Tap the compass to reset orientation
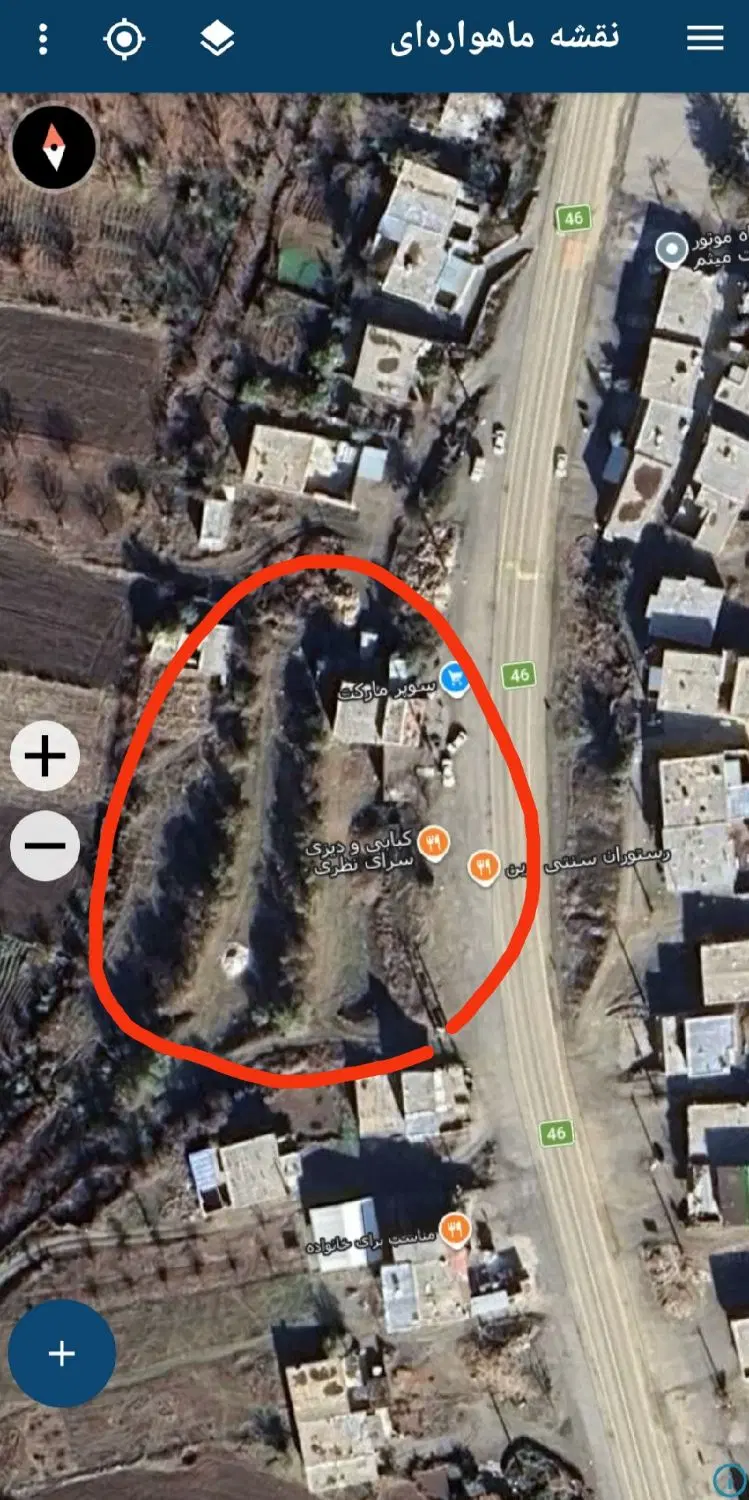This screenshot has width=749, height=1500. pyautogui.click(x=54, y=148)
